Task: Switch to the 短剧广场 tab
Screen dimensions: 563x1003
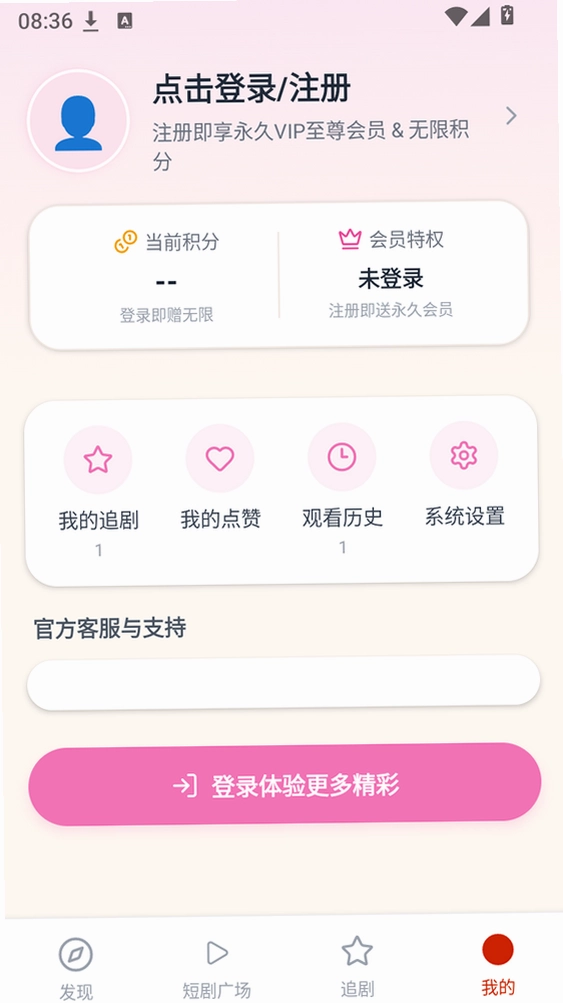Action: click(x=216, y=968)
